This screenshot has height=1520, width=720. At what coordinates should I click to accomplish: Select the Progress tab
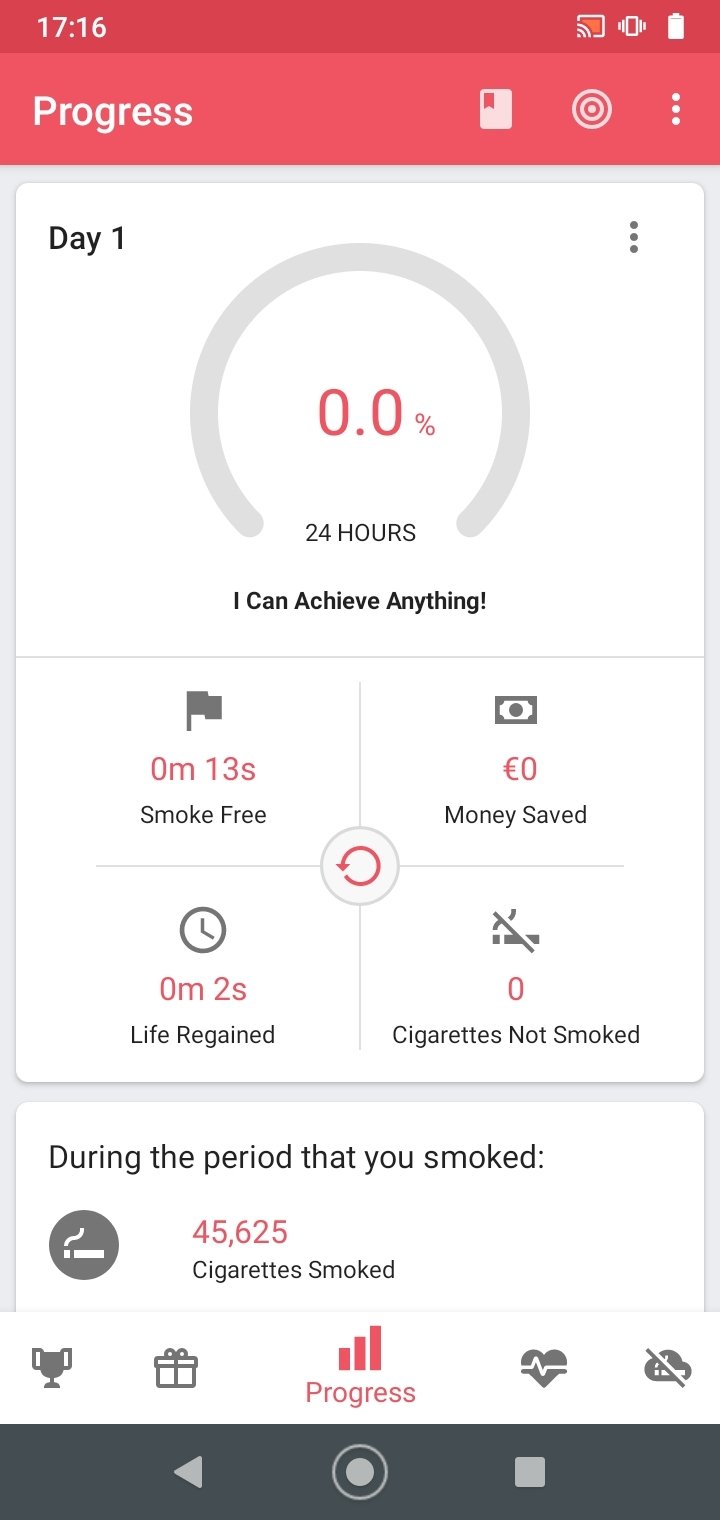click(x=360, y=1366)
